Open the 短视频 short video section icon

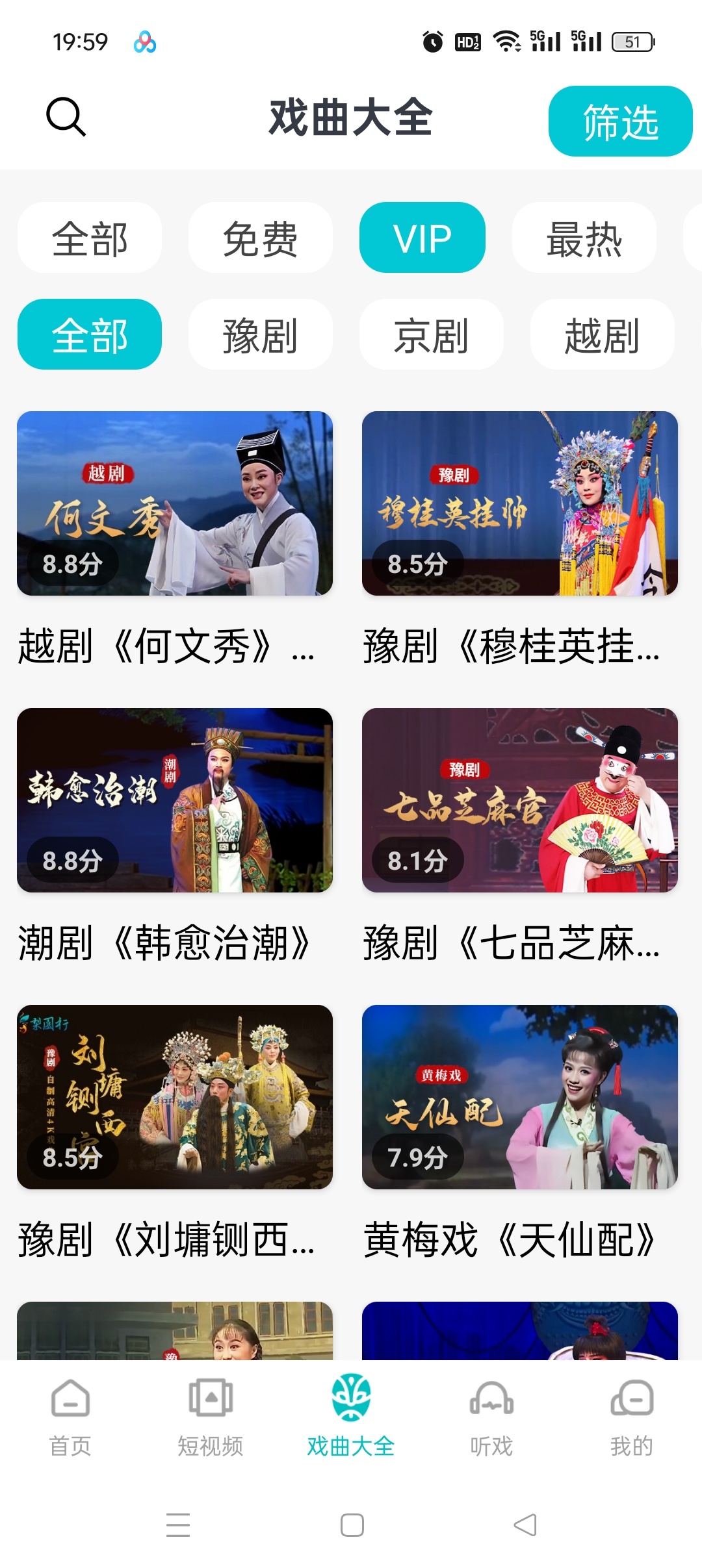click(x=210, y=1400)
